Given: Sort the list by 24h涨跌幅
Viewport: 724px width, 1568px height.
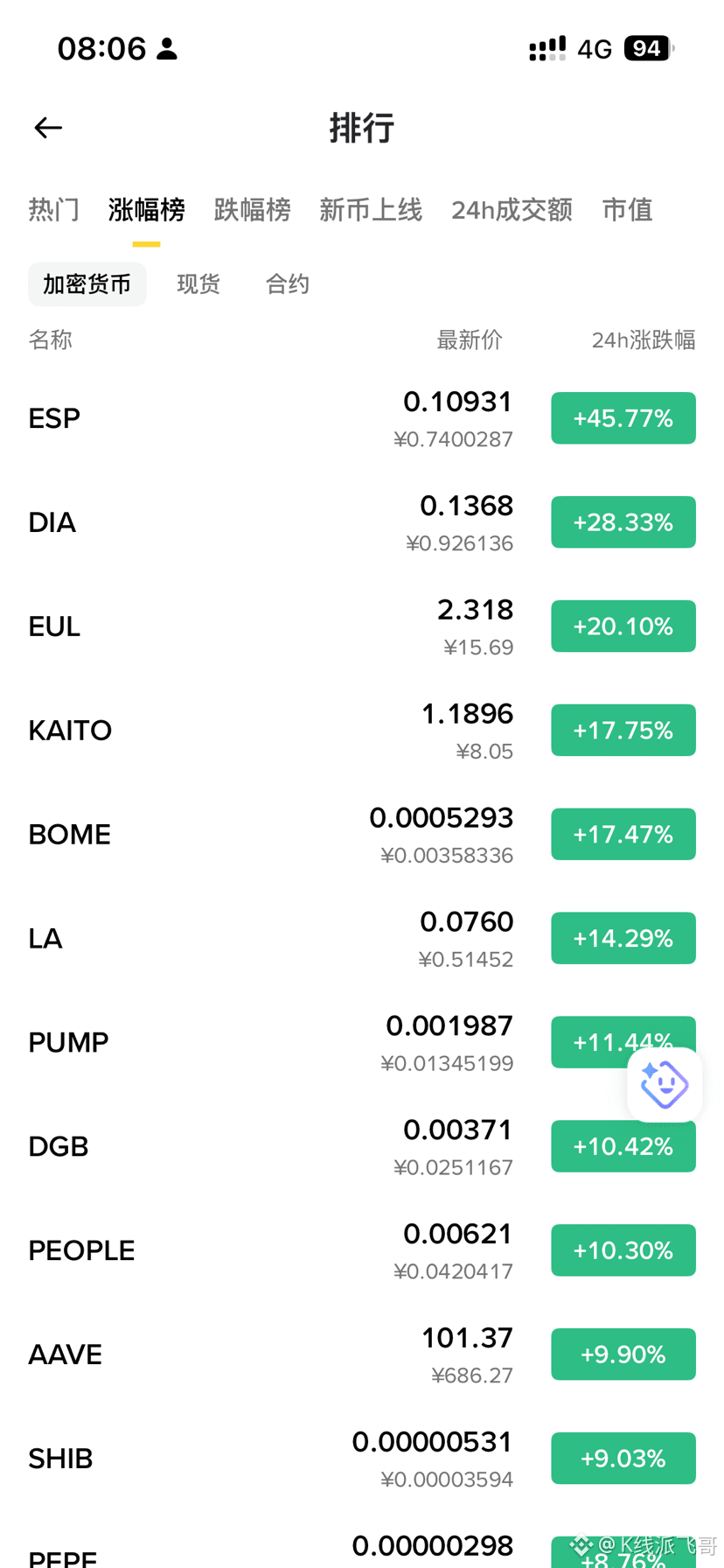Looking at the screenshot, I should (x=644, y=339).
